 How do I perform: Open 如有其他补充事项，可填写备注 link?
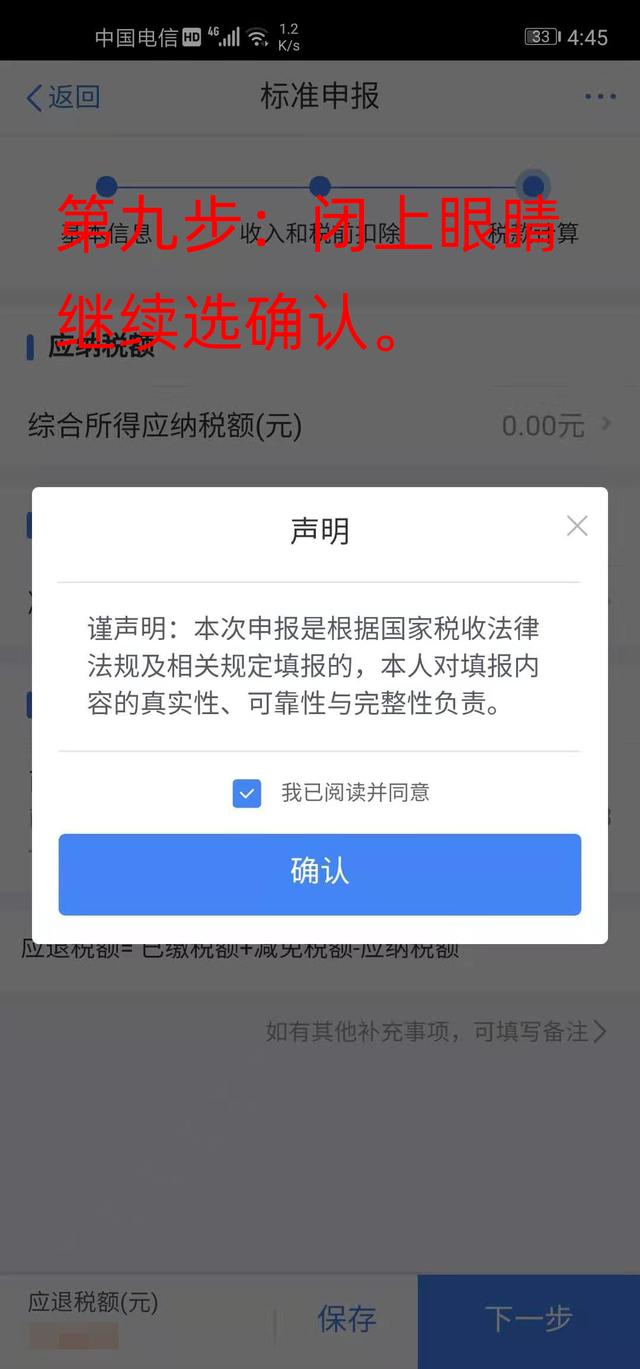coord(436,1032)
